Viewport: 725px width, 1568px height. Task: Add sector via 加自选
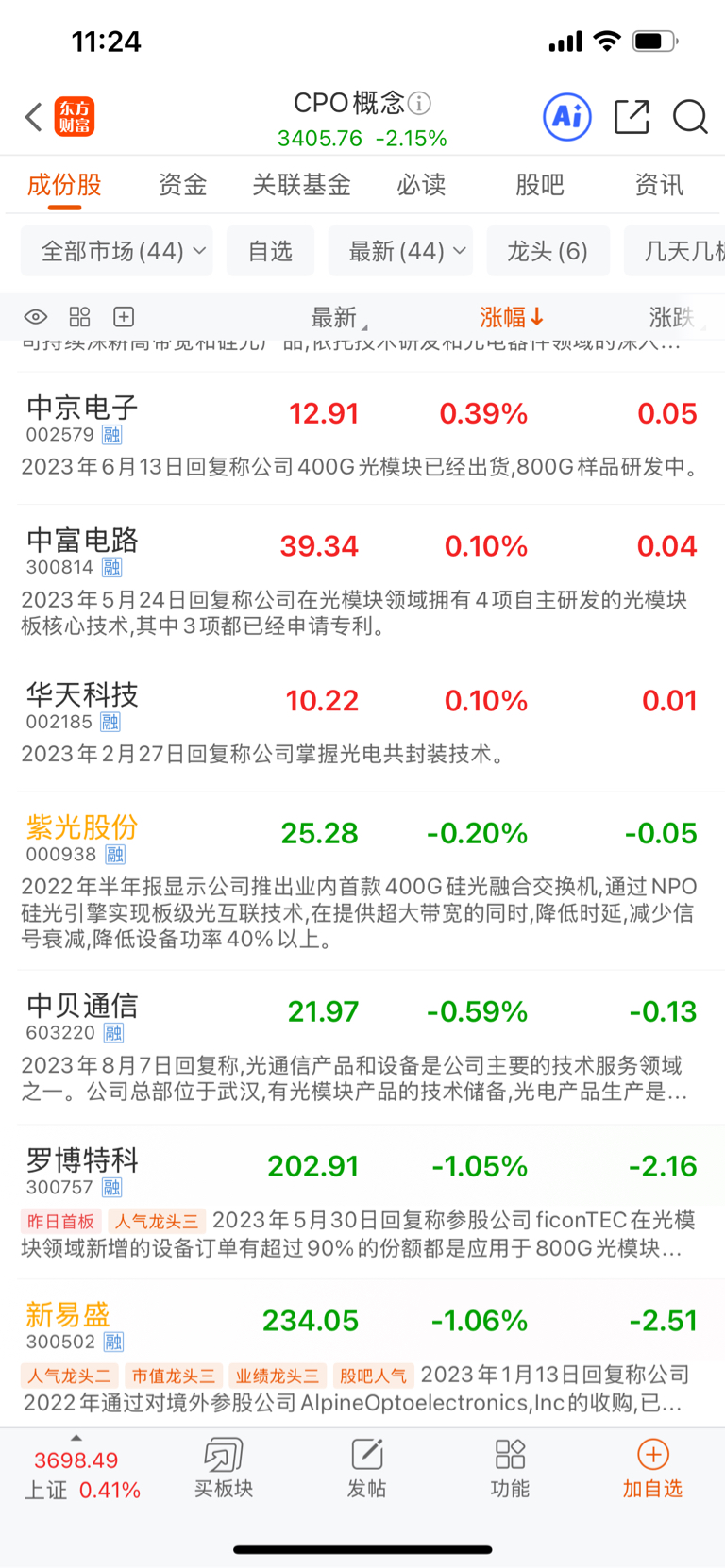click(x=652, y=1467)
